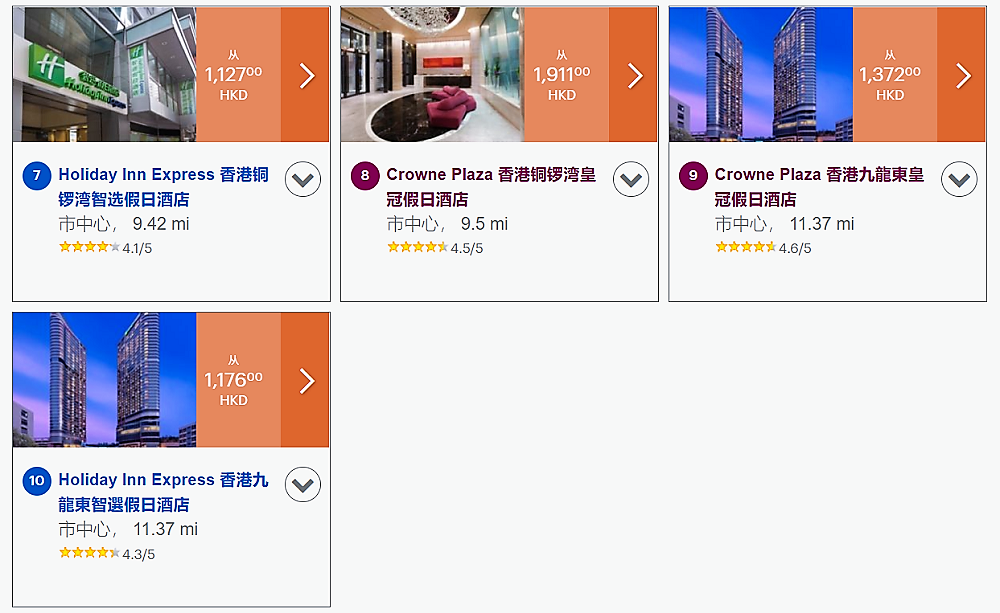Expand details for Crowne Plaza 香港铜锣湾

pyautogui.click(x=631, y=180)
